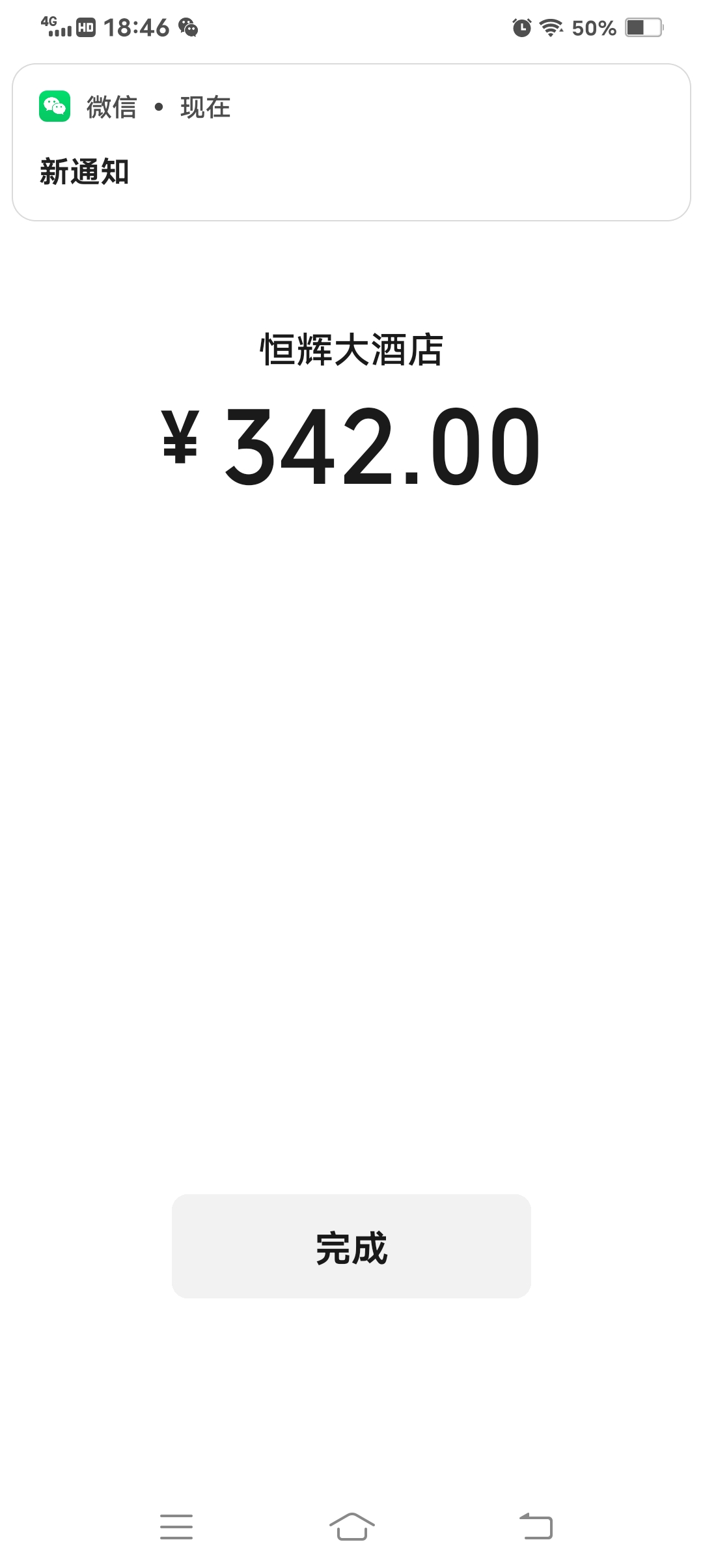Go back using the system back button
Screen dimensions: 703x1568
536,1526
